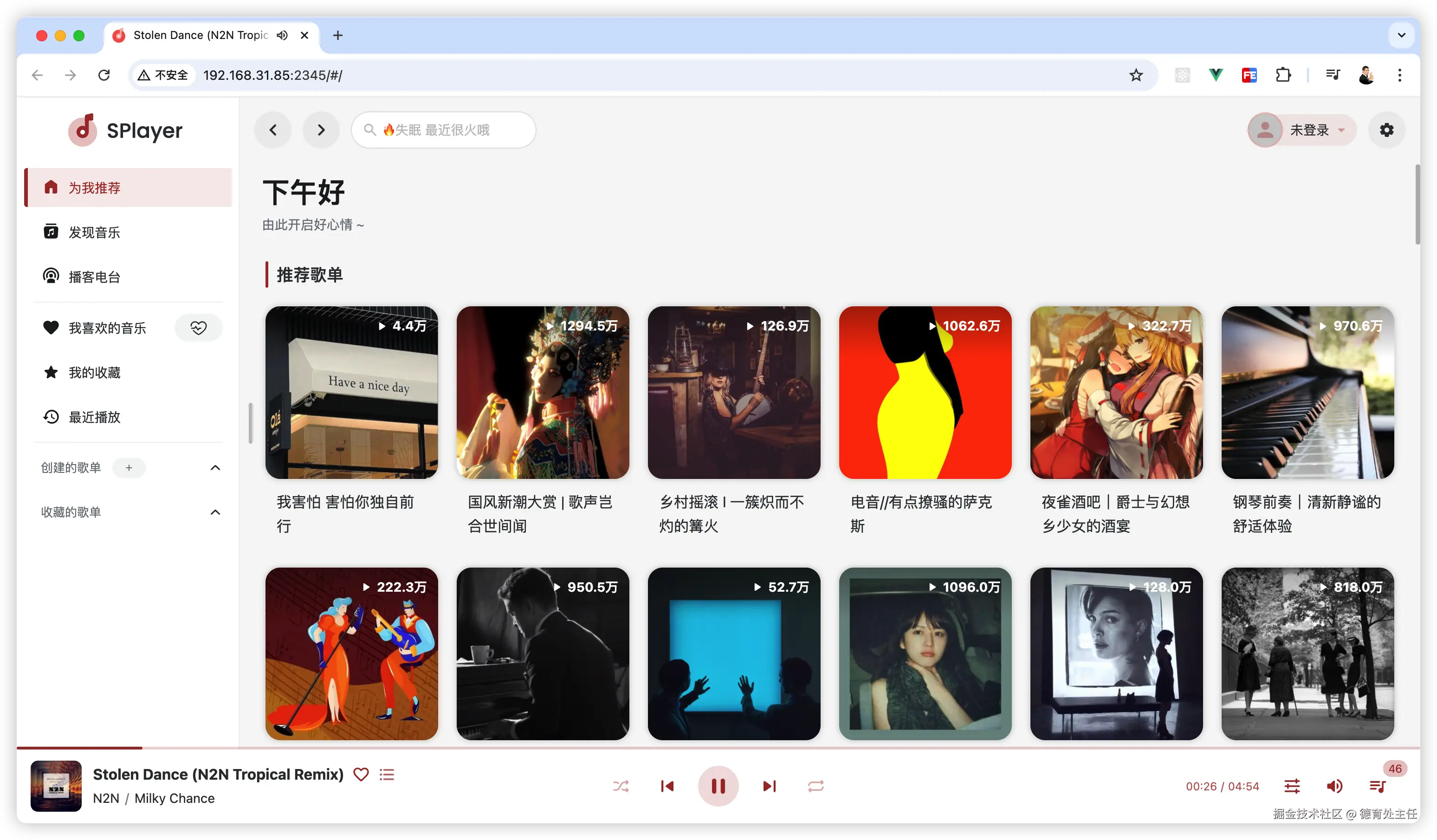Toggle repeat mode
Viewport: 1437px width, 840px height.
pos(816,786)
